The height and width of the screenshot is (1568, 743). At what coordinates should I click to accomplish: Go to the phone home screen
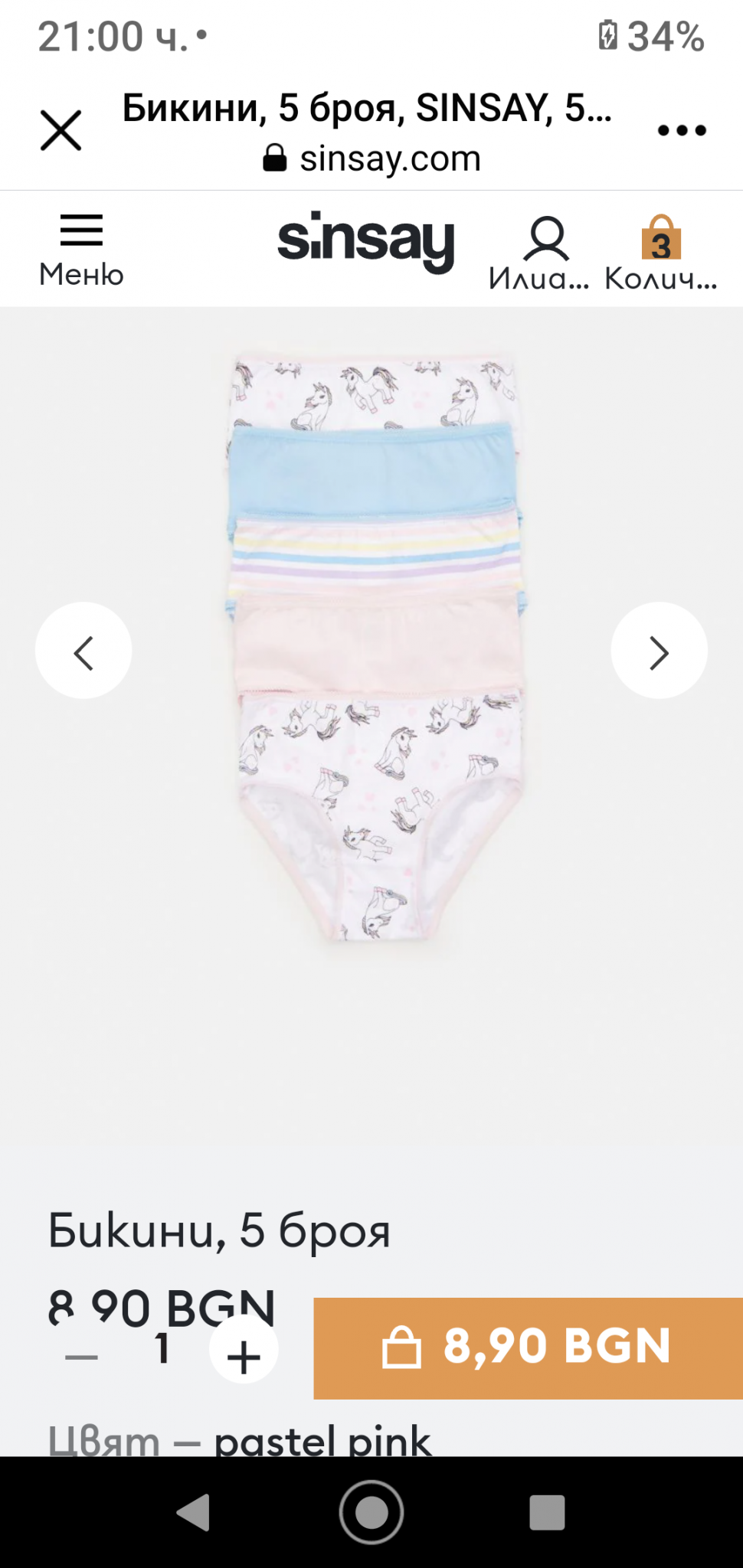click(371, 1512)
